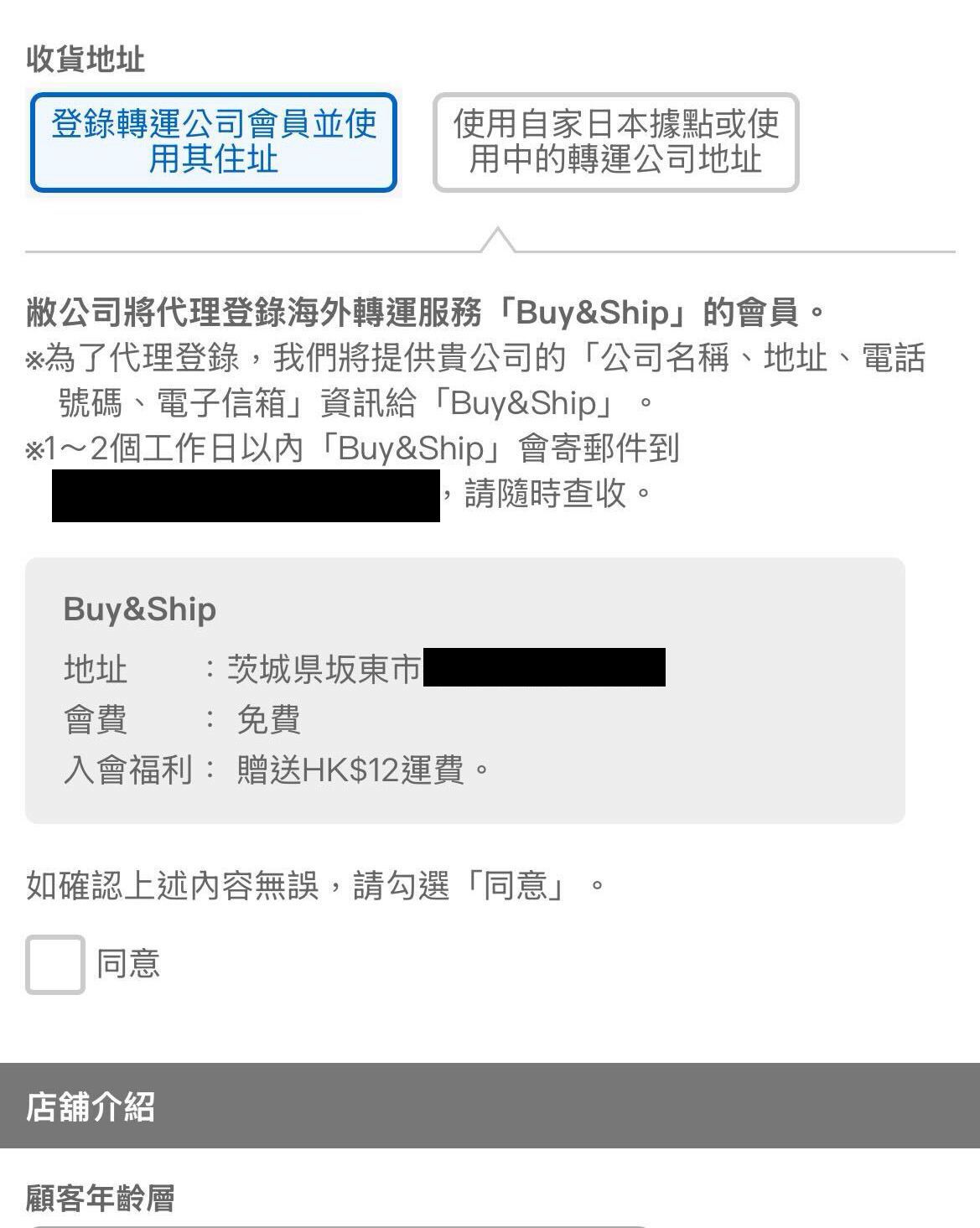Viewport: 980px width, 1228px height.
Task: Check the 同意 checkbox
Action: point(55,964)
